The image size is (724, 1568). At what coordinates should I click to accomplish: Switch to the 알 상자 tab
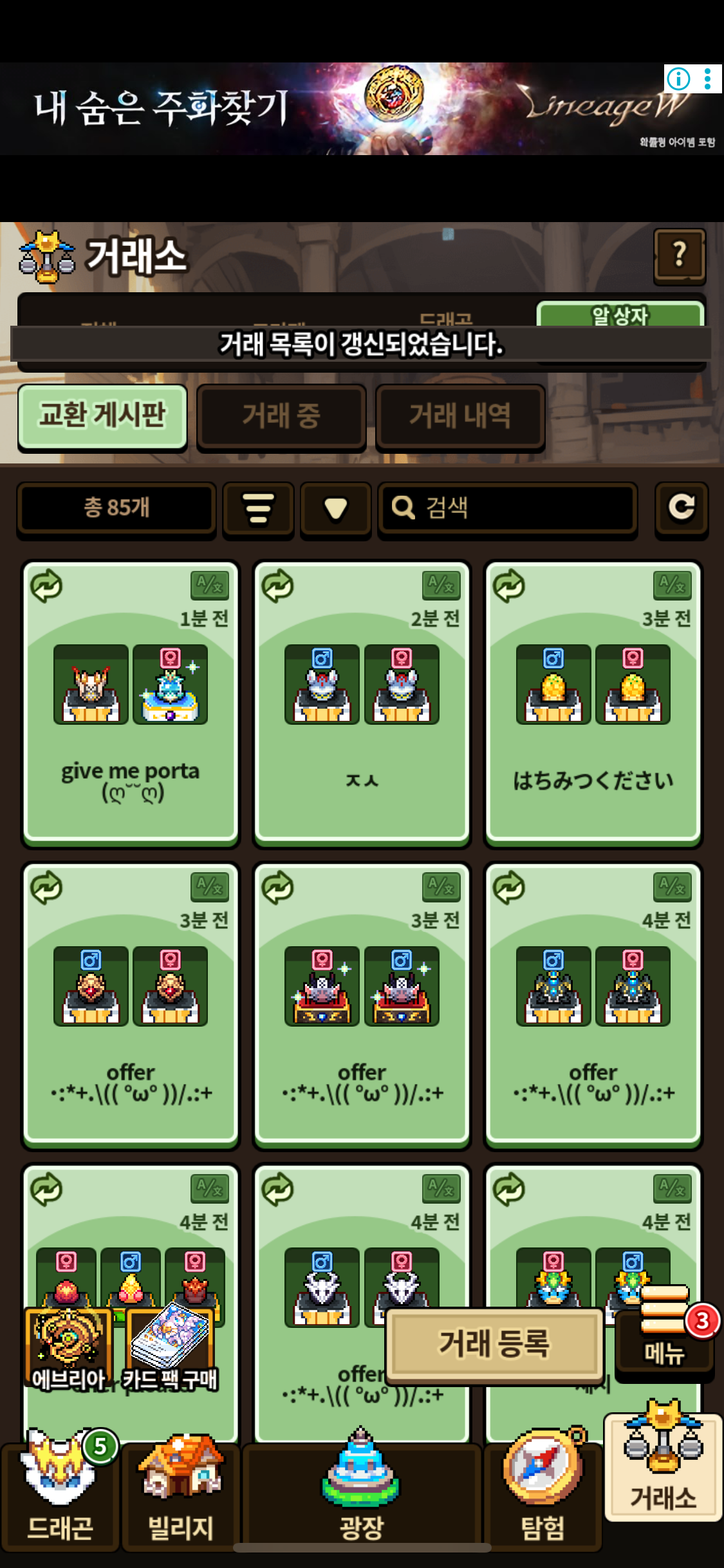point(620,315)
